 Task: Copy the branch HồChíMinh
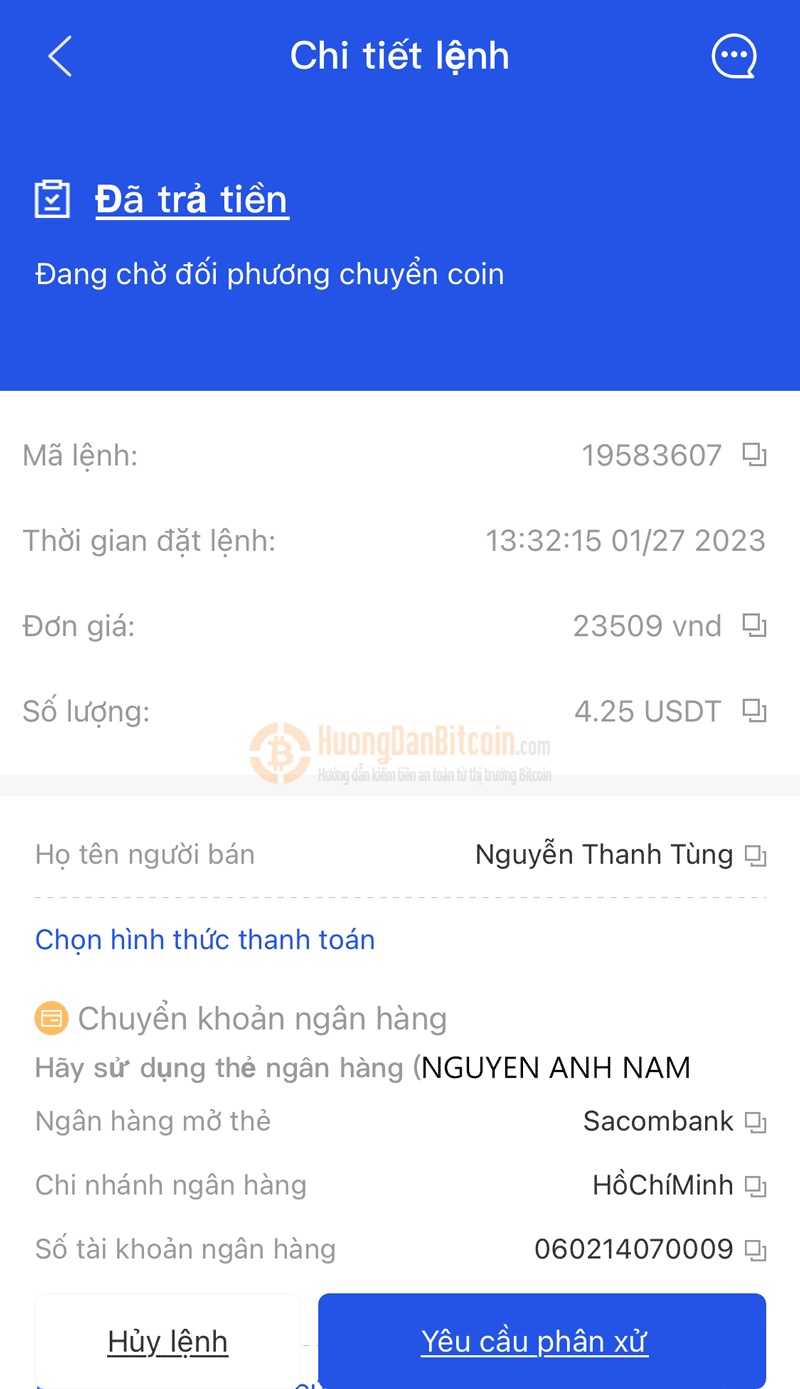click(756, 1187)
